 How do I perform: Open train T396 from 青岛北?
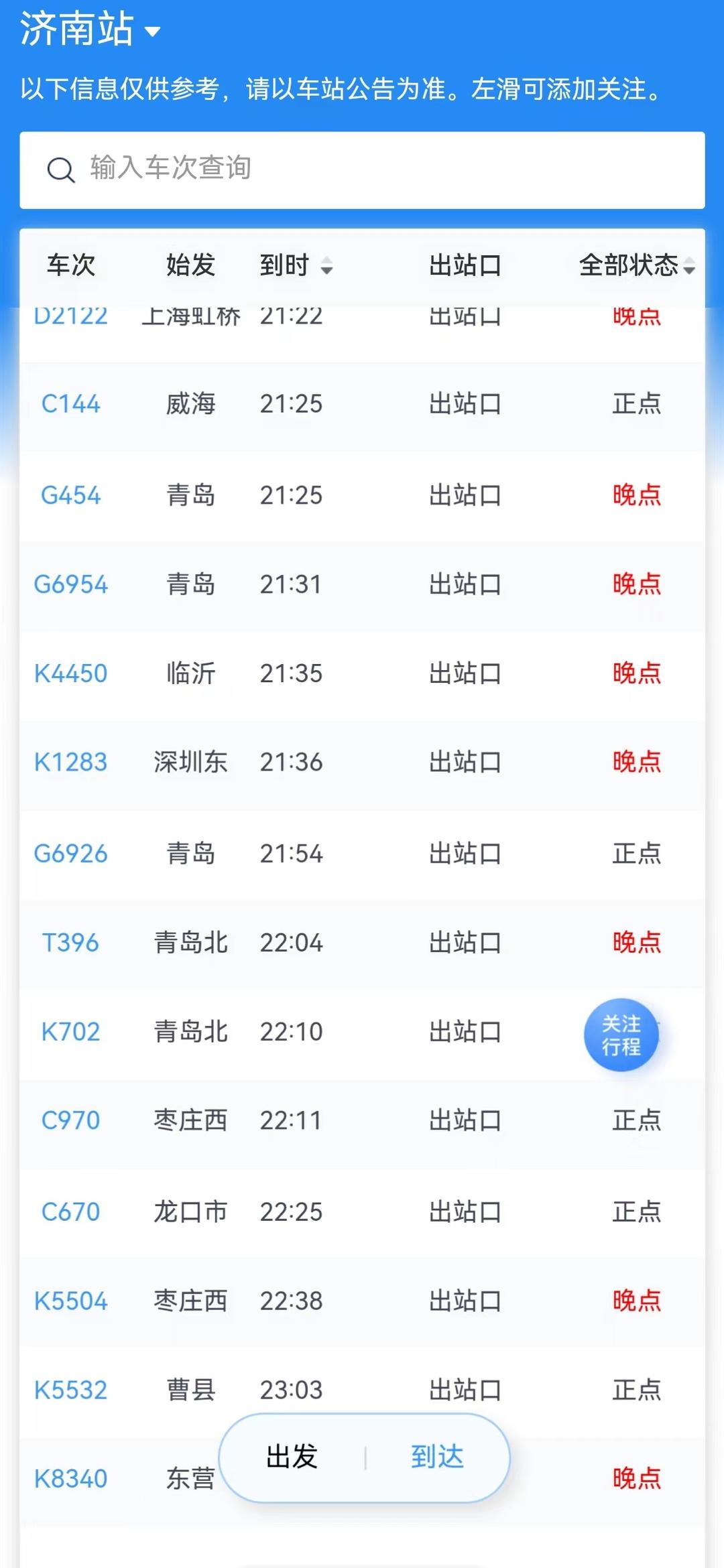[70, 943]
